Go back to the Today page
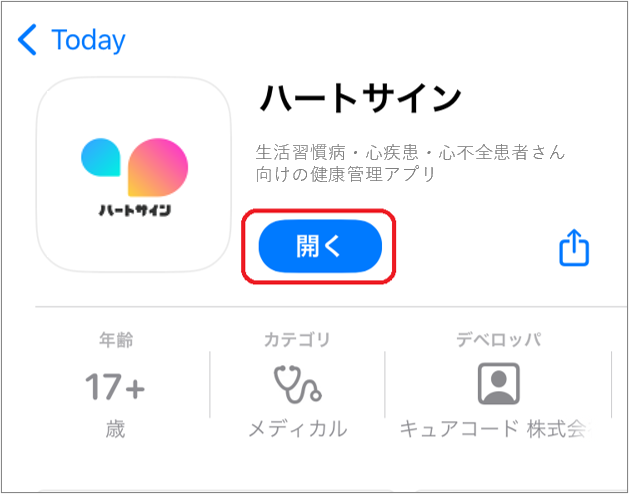 click(x=72, y=40)
